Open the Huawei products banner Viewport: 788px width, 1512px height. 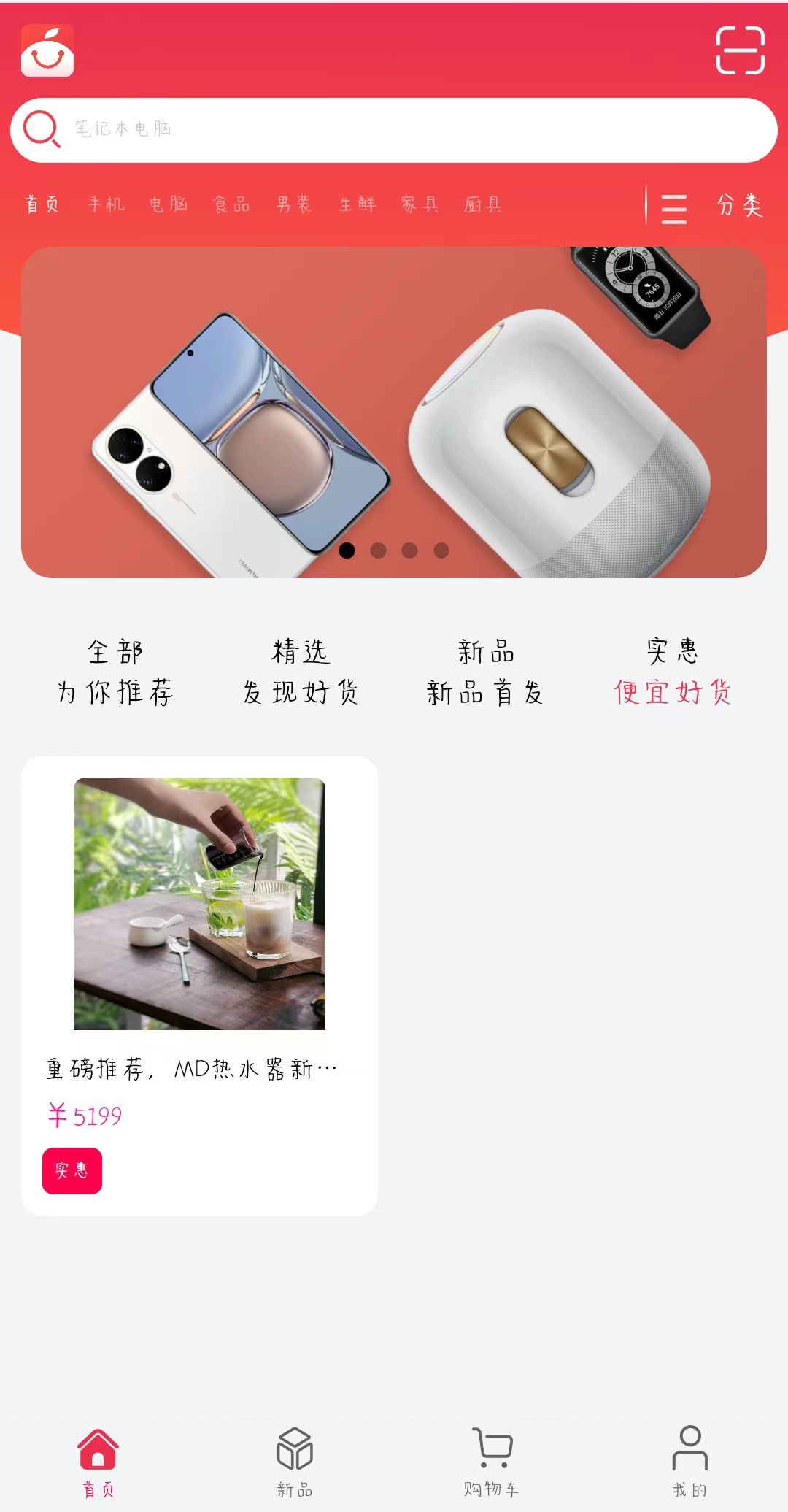[394, 412]
